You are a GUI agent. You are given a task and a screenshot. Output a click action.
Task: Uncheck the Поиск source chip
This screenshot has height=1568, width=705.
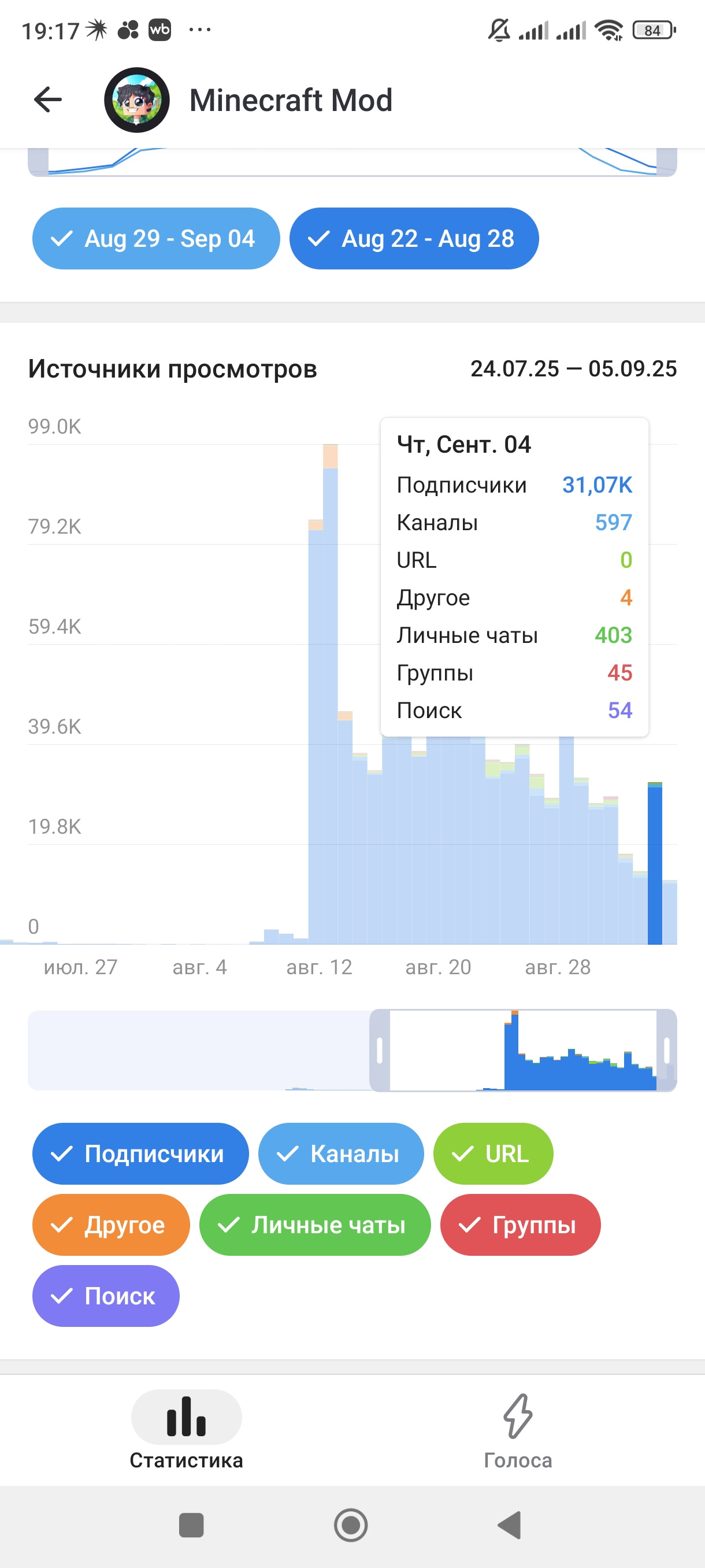coord(106,1296)
